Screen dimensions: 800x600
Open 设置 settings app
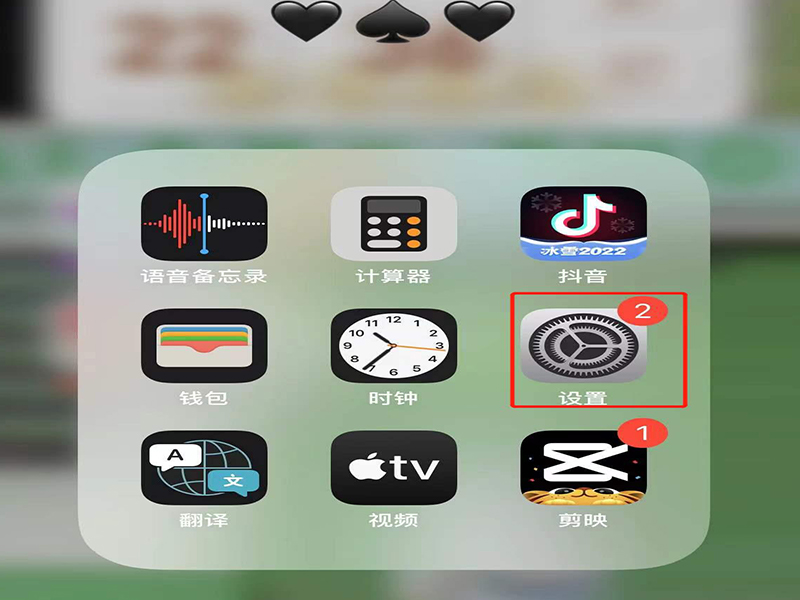(x=583, y=346)
